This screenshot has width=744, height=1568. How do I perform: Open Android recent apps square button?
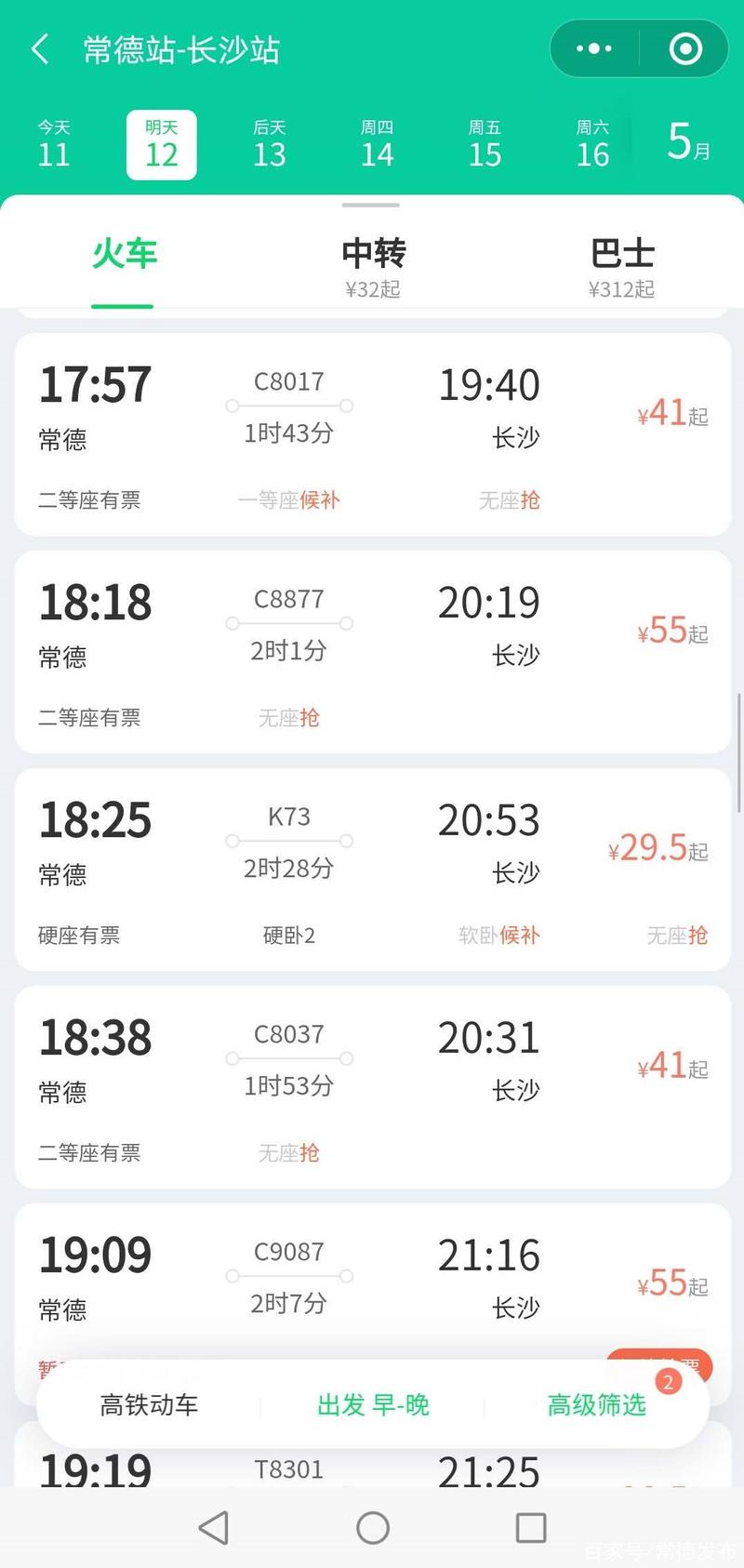(530, 1525)
